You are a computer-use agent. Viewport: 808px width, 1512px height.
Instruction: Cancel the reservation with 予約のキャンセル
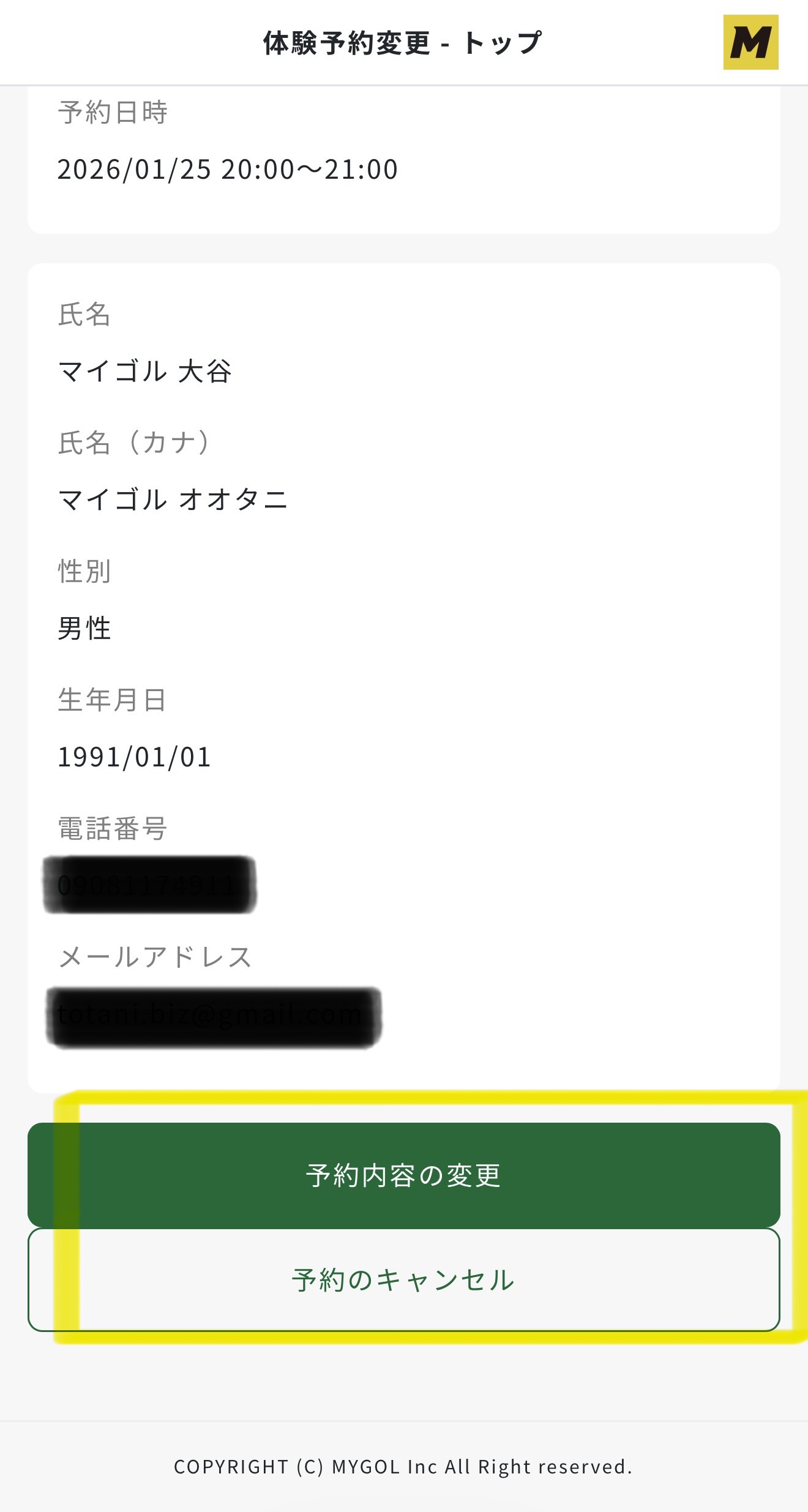click(404, 1280)
